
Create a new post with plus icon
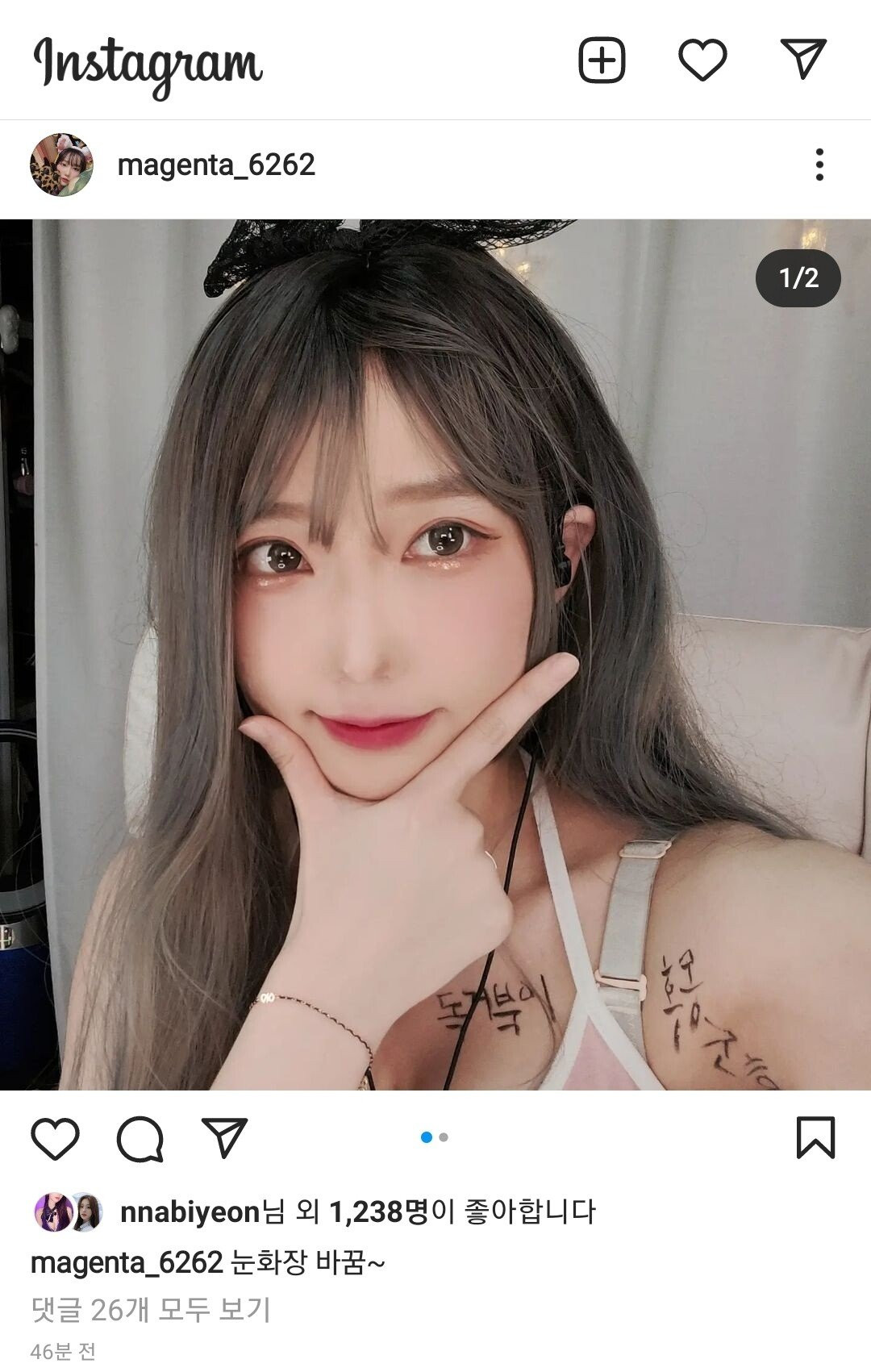click(602, 60)
